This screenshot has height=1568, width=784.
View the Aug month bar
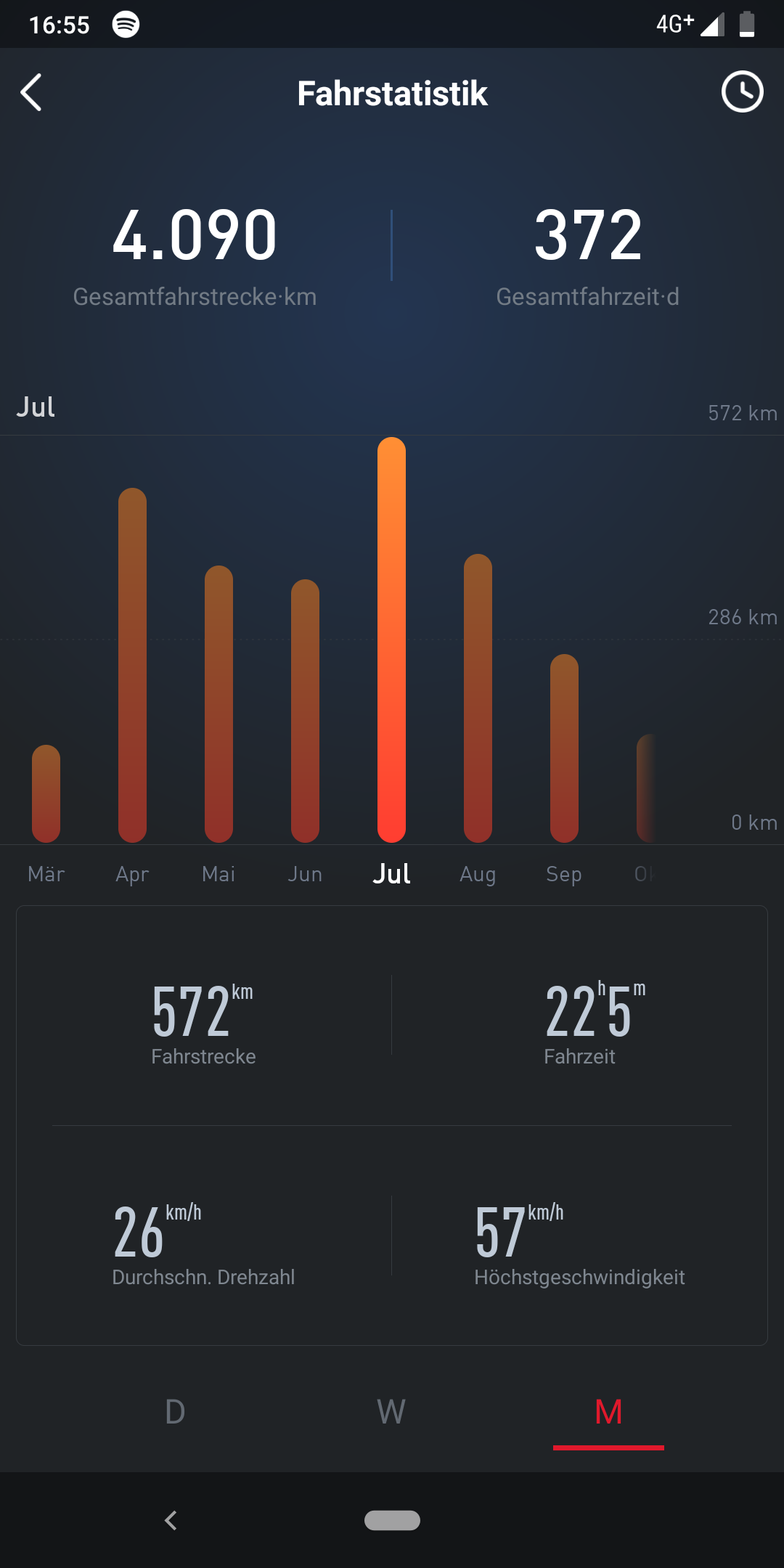tap(478, 698)
